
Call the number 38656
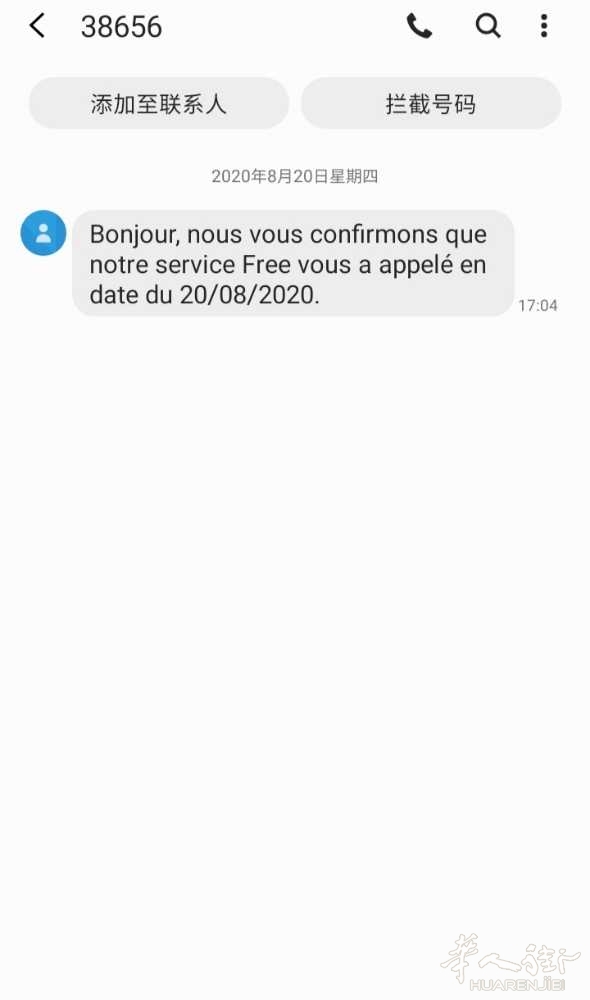(x=420, y=26)
